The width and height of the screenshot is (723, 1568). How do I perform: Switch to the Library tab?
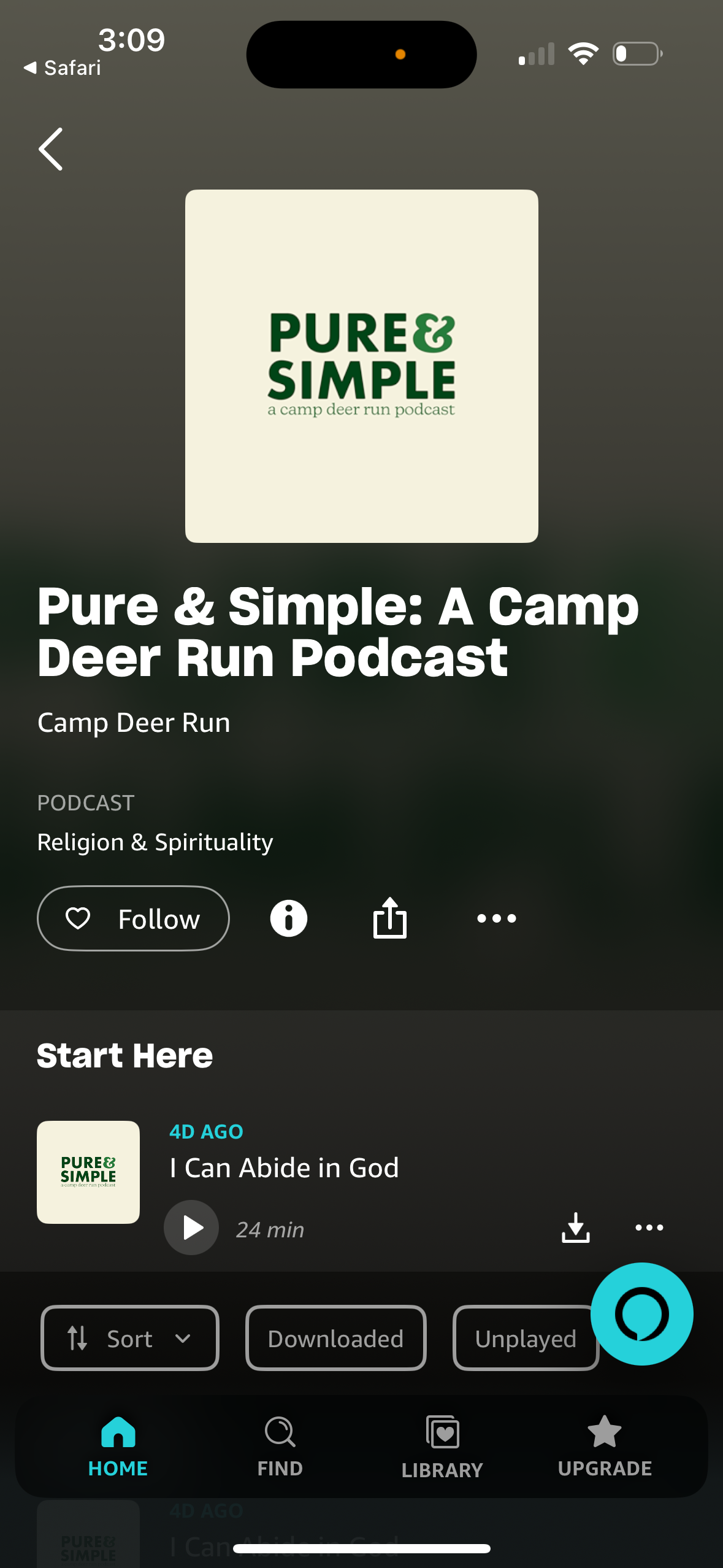click(442, 1447)
